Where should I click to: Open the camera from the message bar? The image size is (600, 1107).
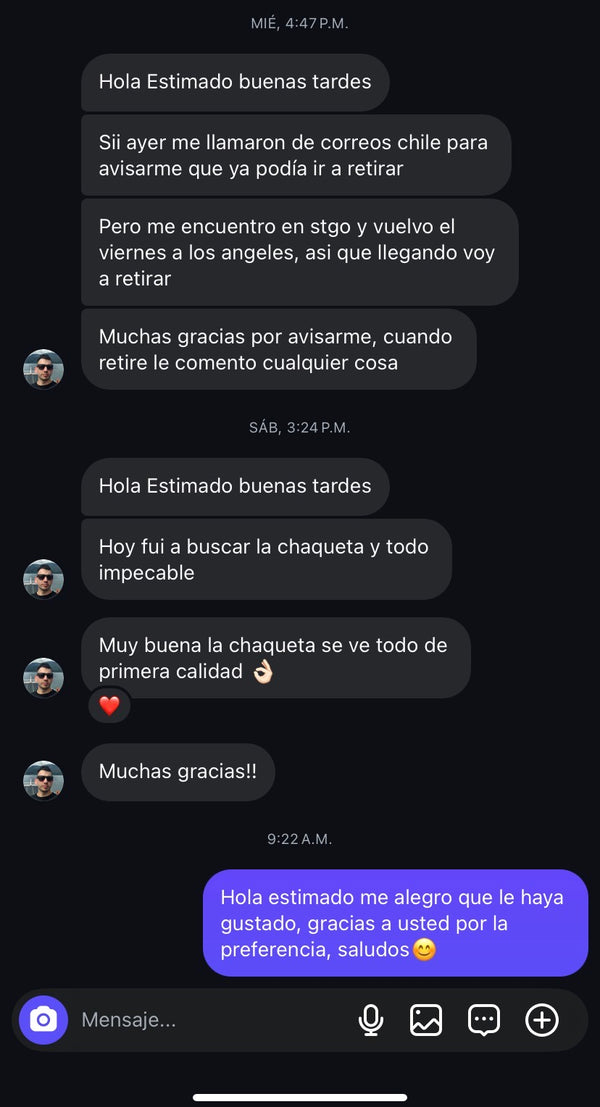tap(43, 1019)
